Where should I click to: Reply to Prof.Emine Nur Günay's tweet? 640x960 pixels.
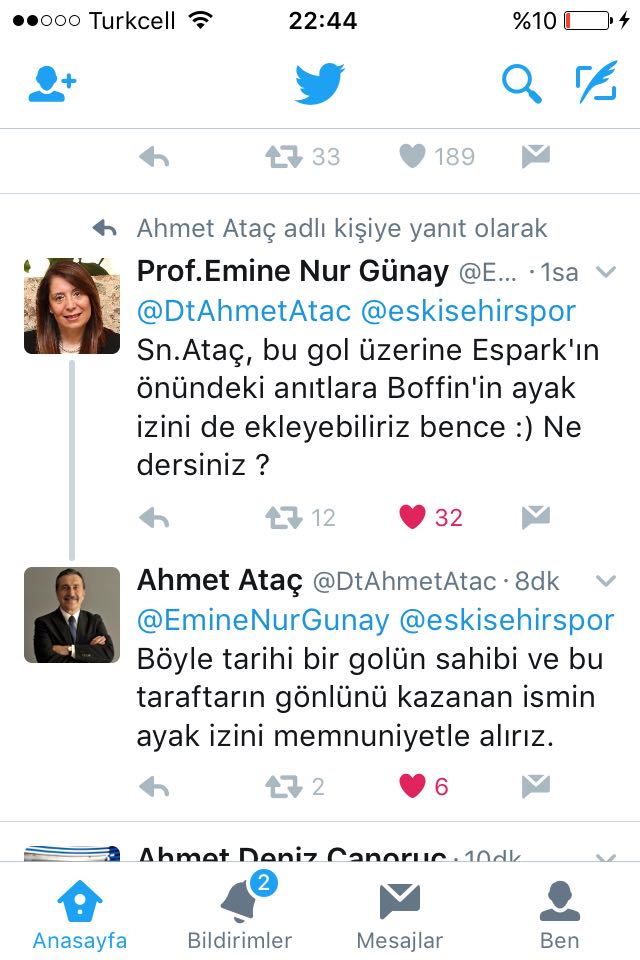(154, 517)
